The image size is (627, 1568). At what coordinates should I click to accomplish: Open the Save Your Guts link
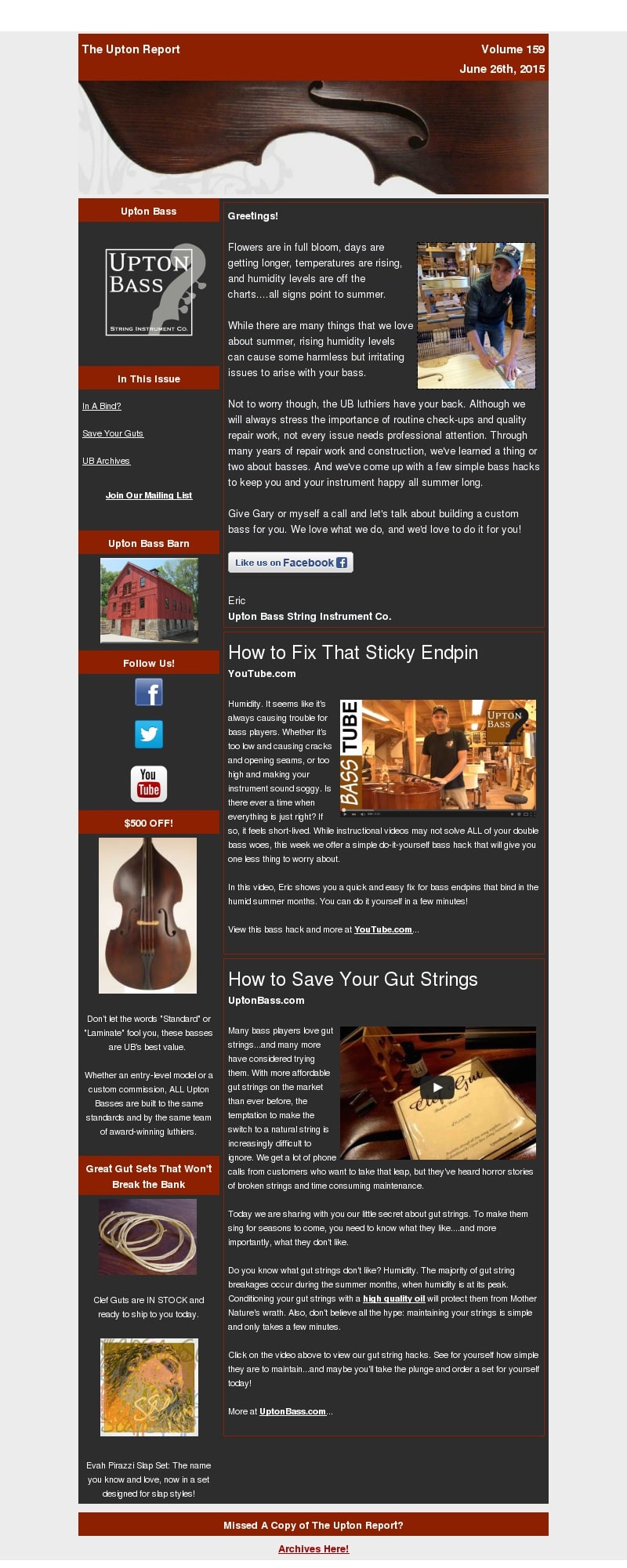(113, 433)
